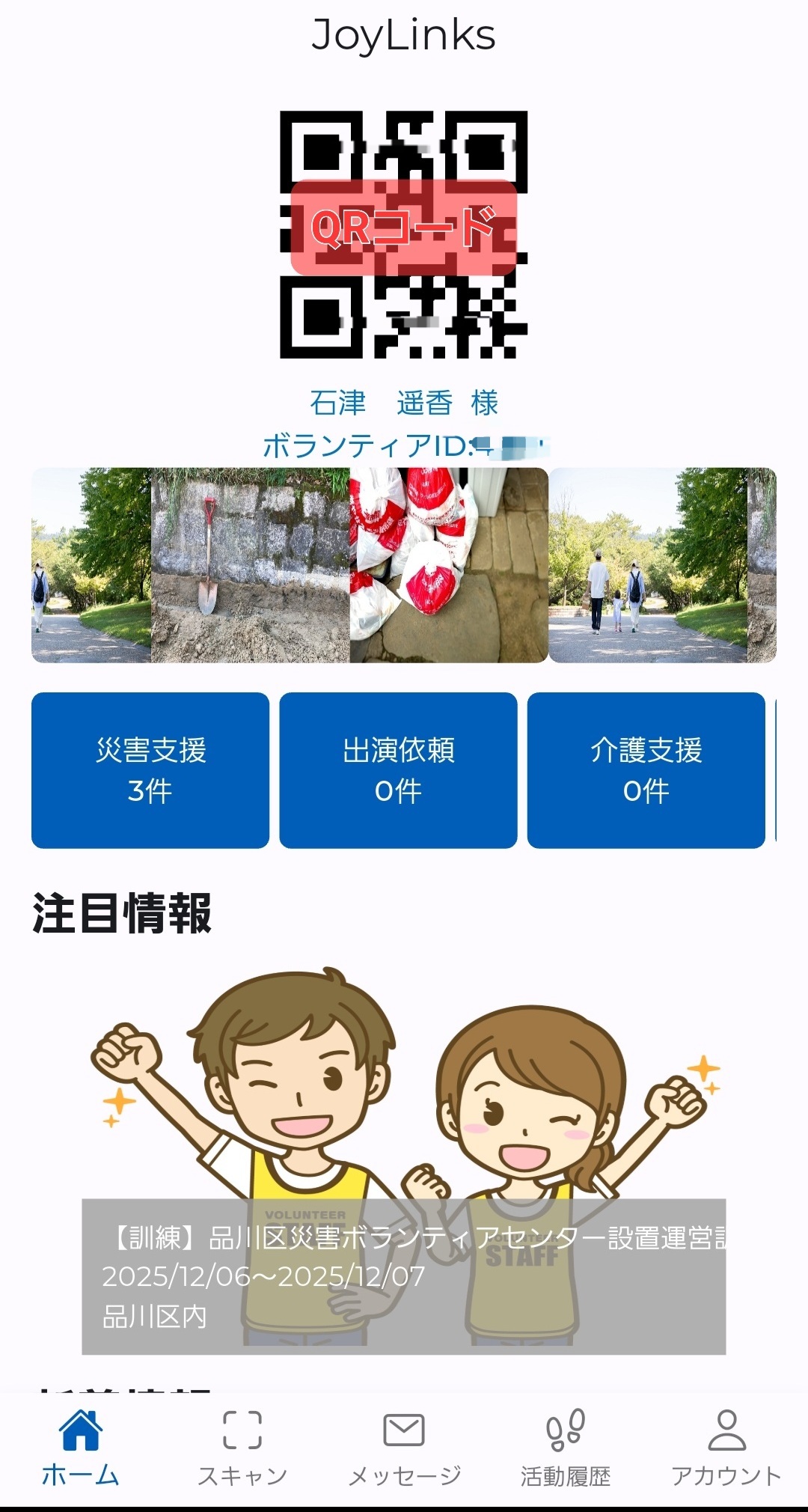
Task: Open the アカウント tab
Action: click(x=726, y=1448)
